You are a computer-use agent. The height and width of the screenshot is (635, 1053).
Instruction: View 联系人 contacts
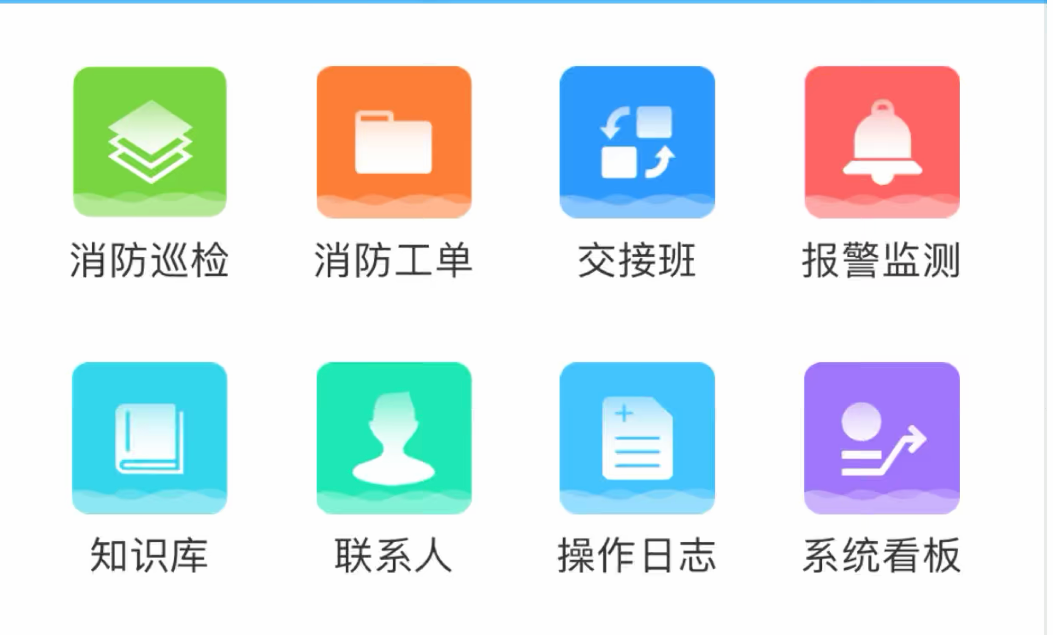393,438
